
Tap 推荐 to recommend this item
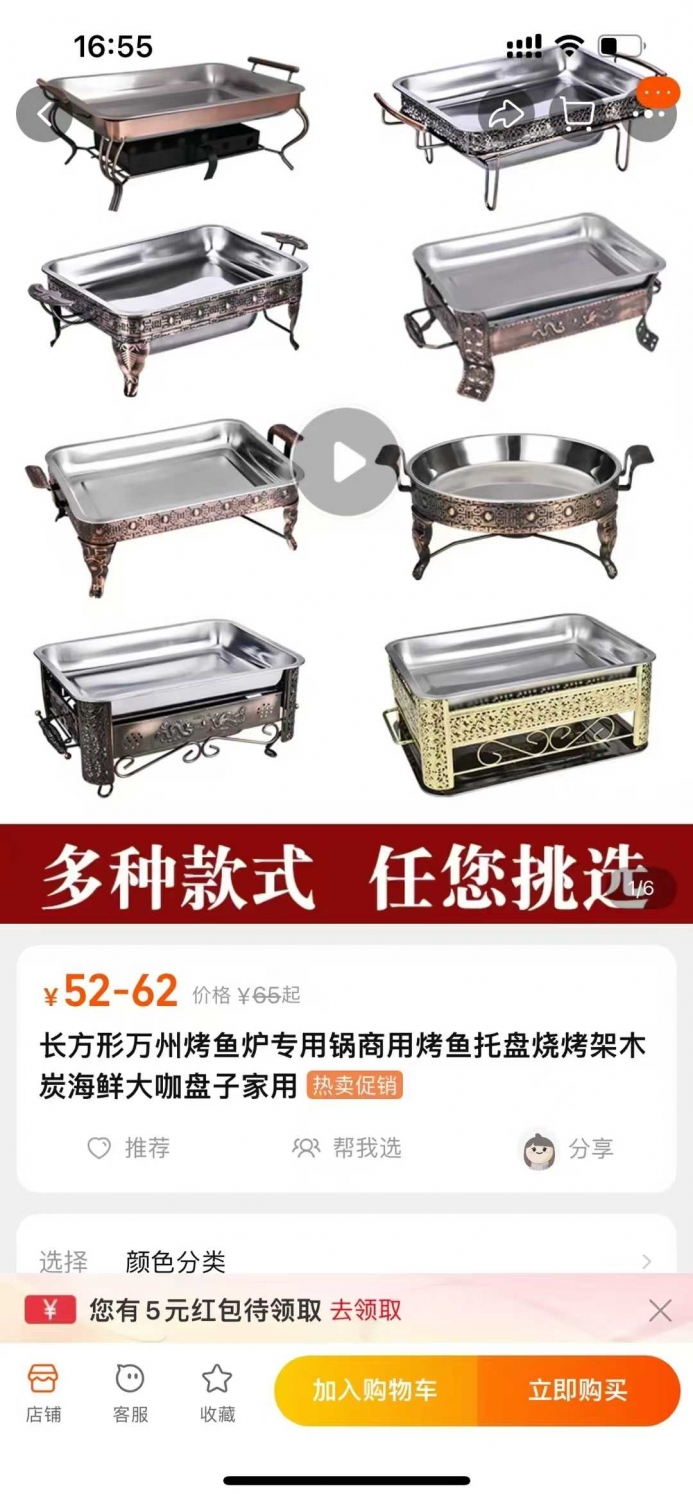[x=128, y=1148]
